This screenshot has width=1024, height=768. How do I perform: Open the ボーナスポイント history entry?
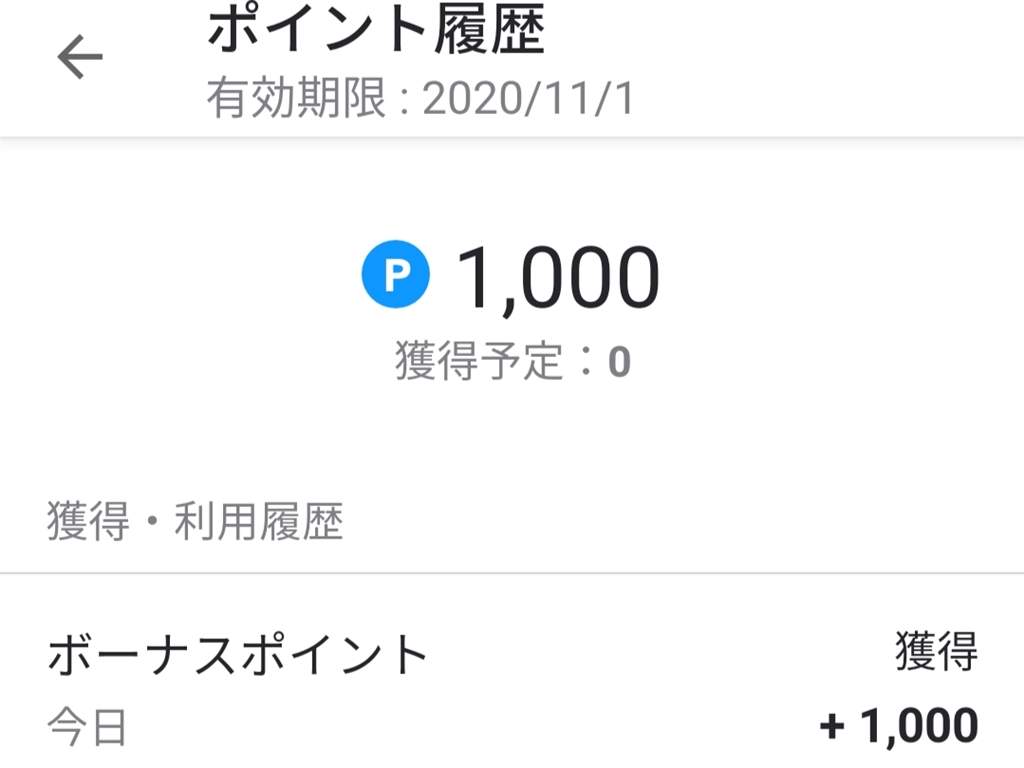[512, 689]
